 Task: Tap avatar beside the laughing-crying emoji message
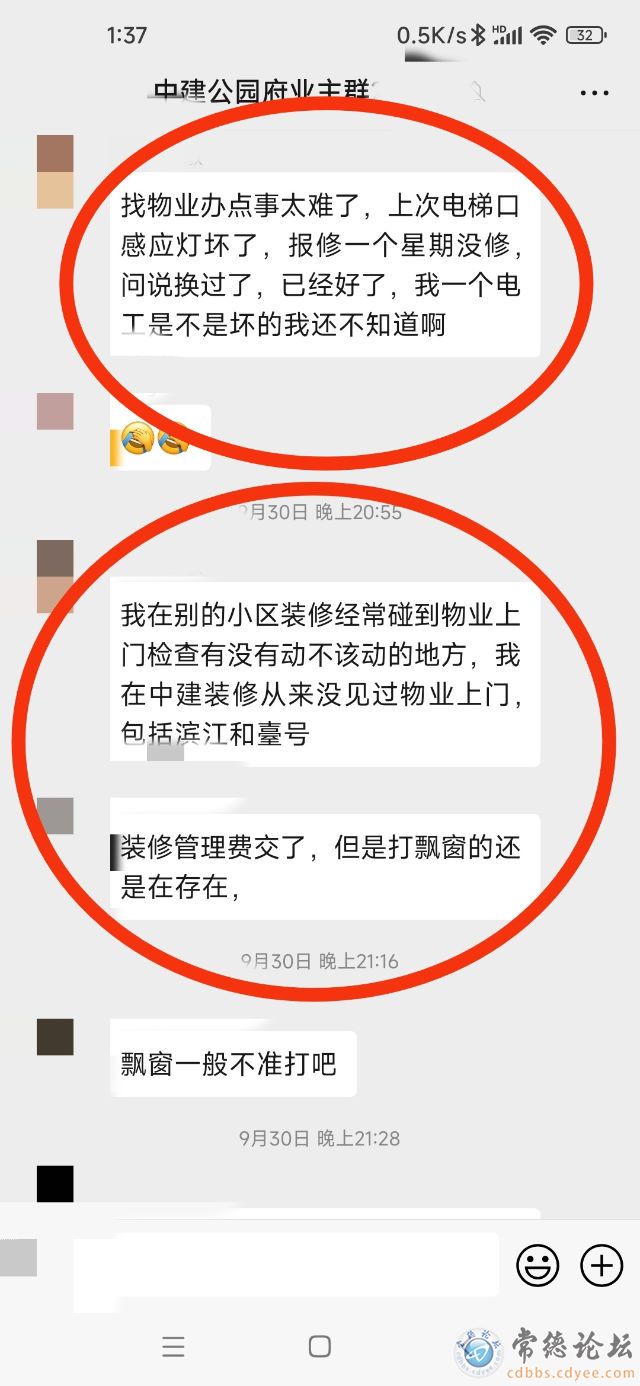pos(55,411)
